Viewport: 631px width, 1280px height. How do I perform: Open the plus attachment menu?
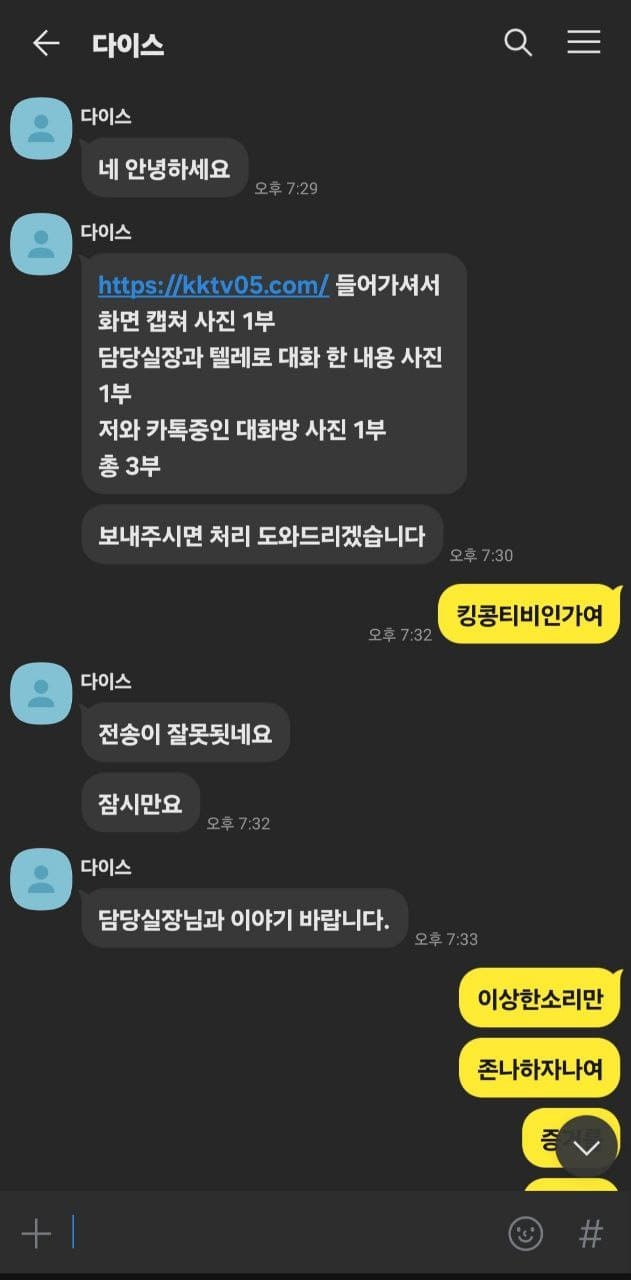(36, 1233)
